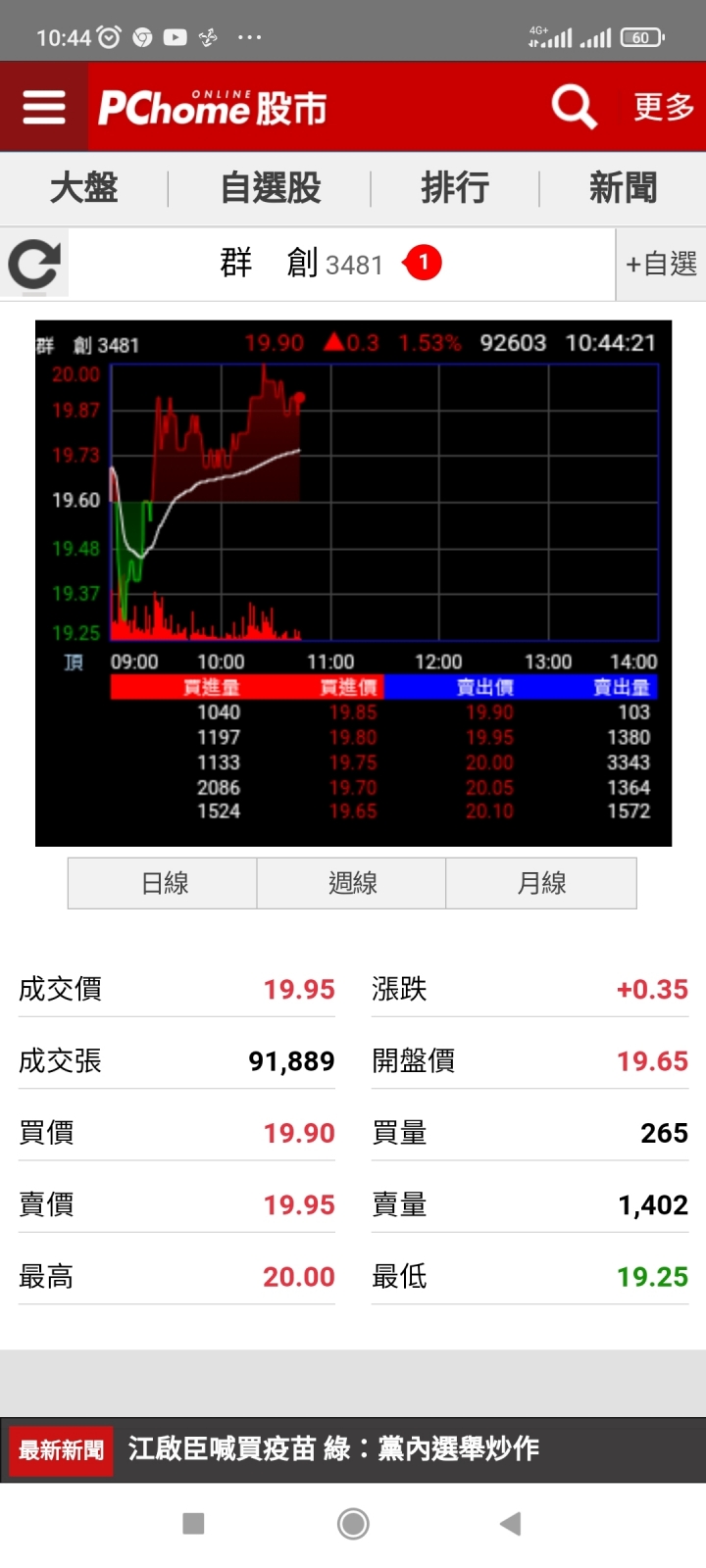
Task: Open the red notification badge beside 3481
Action: pyautogui.click(x=424, y=263)
